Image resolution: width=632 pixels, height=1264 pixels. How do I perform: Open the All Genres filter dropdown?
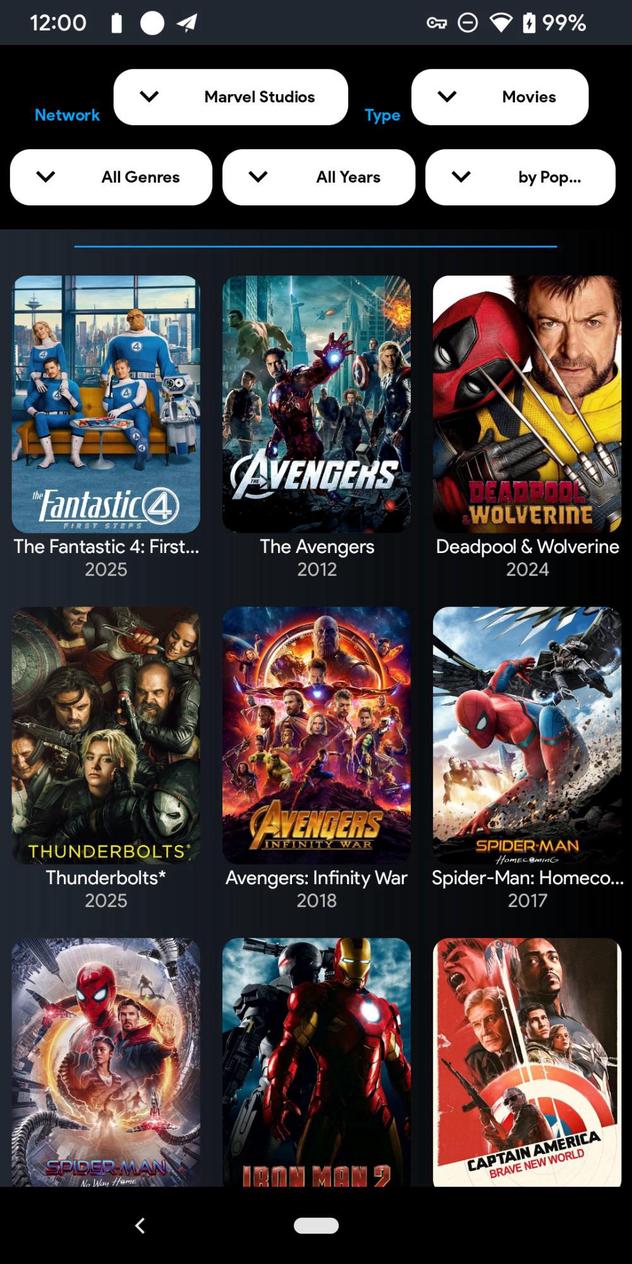(x=111, y=177)
